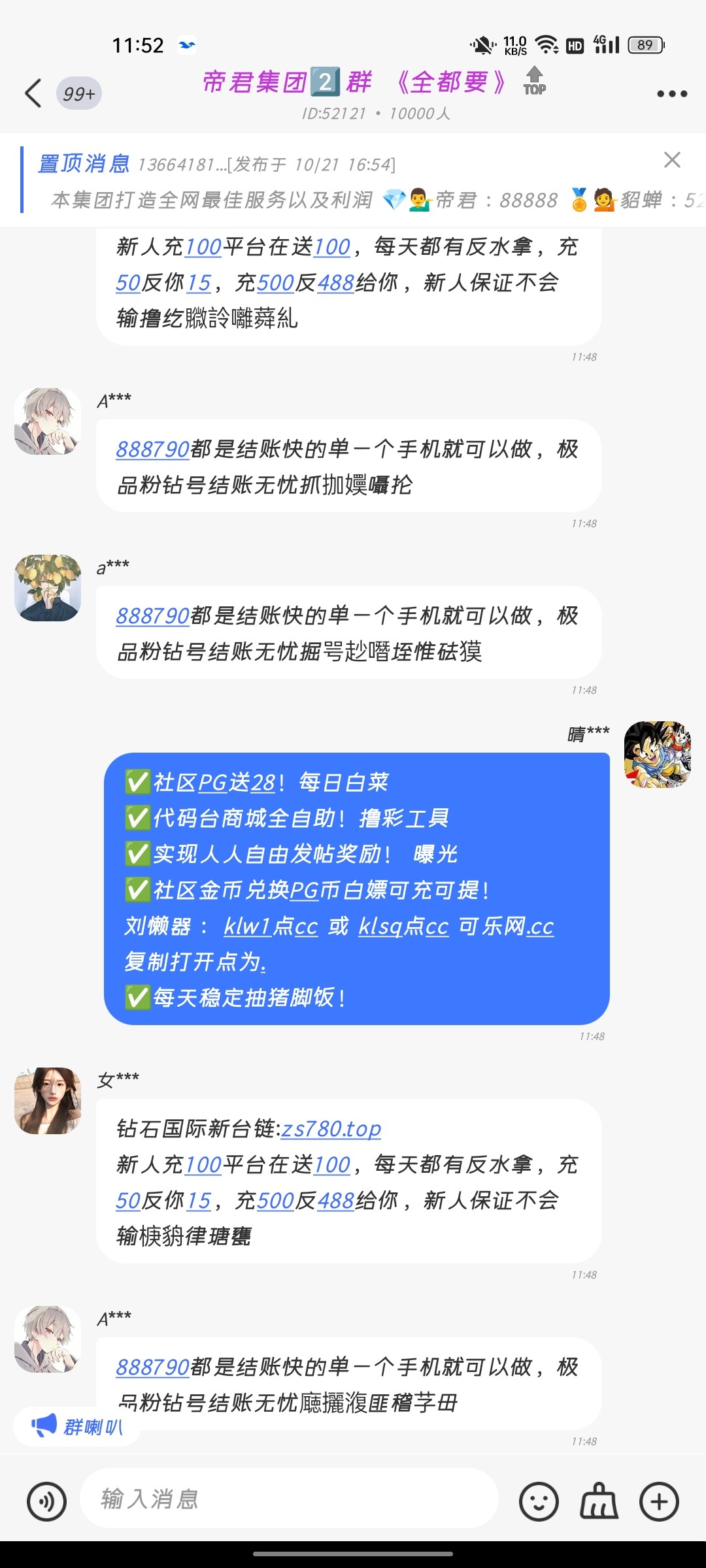Viewport: 706px width, 1568px height.
Task: View a***'s lemon tree avatar profile
Action: (x=48, y=587)
